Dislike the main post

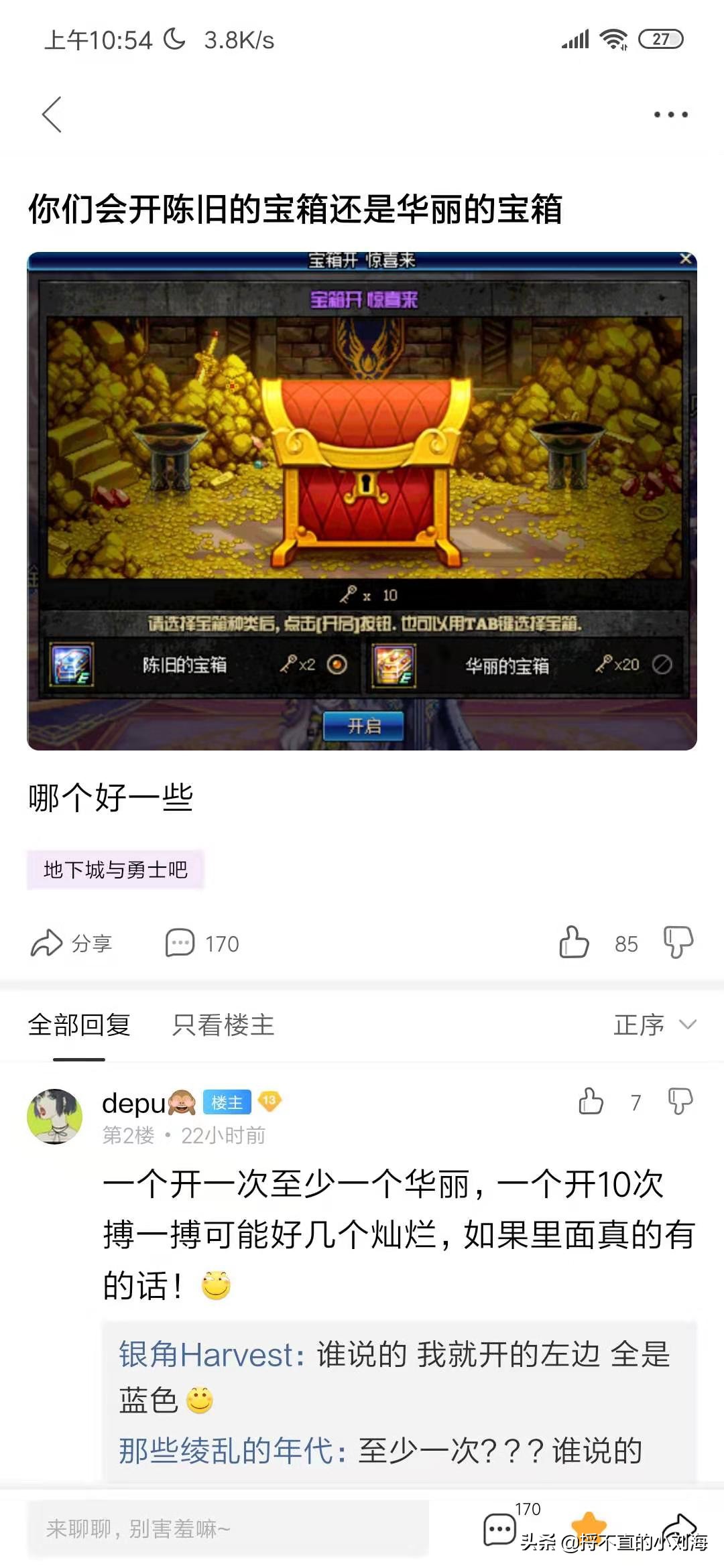coord(678,942)
